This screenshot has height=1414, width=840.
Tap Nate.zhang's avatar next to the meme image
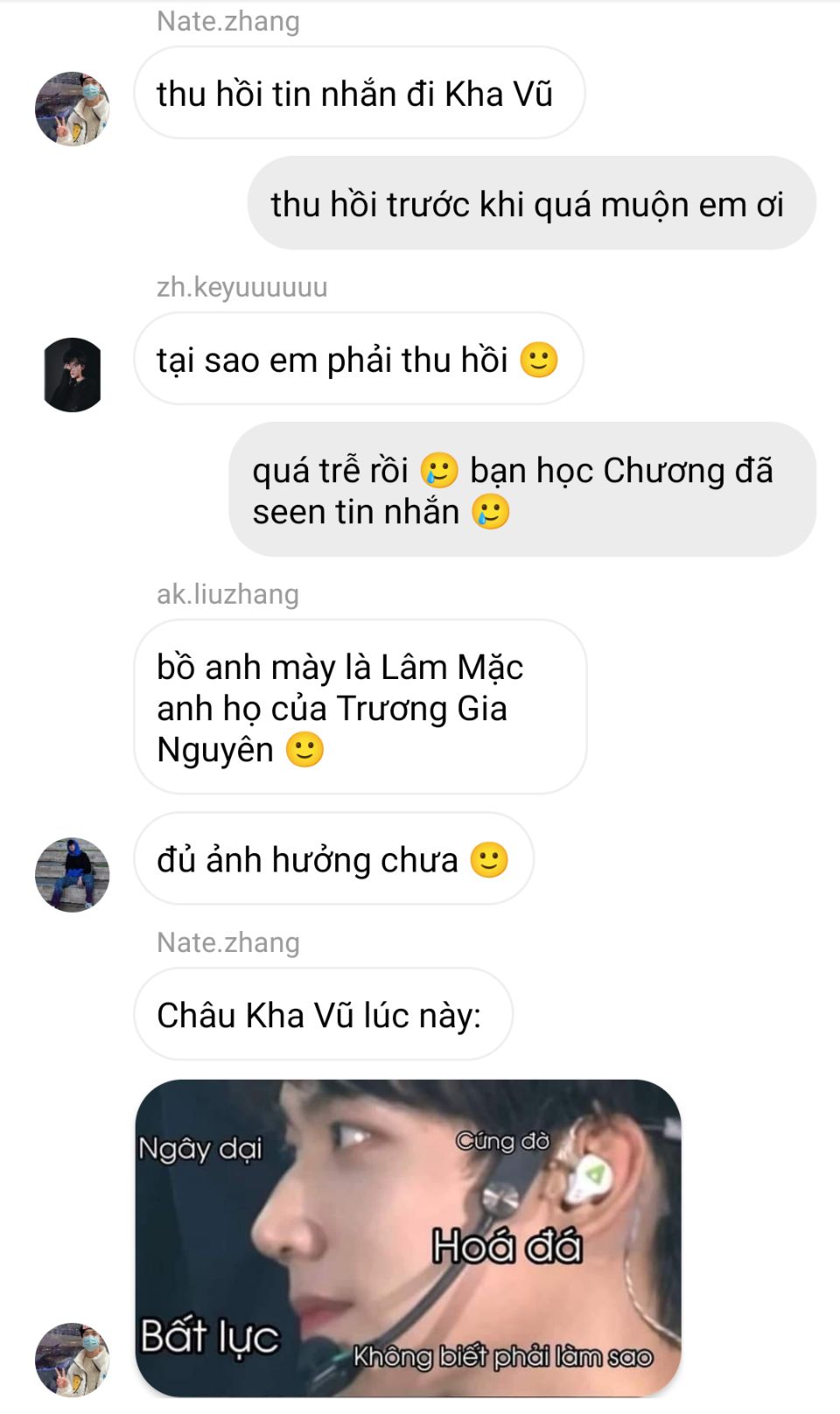click(73, 1360)
